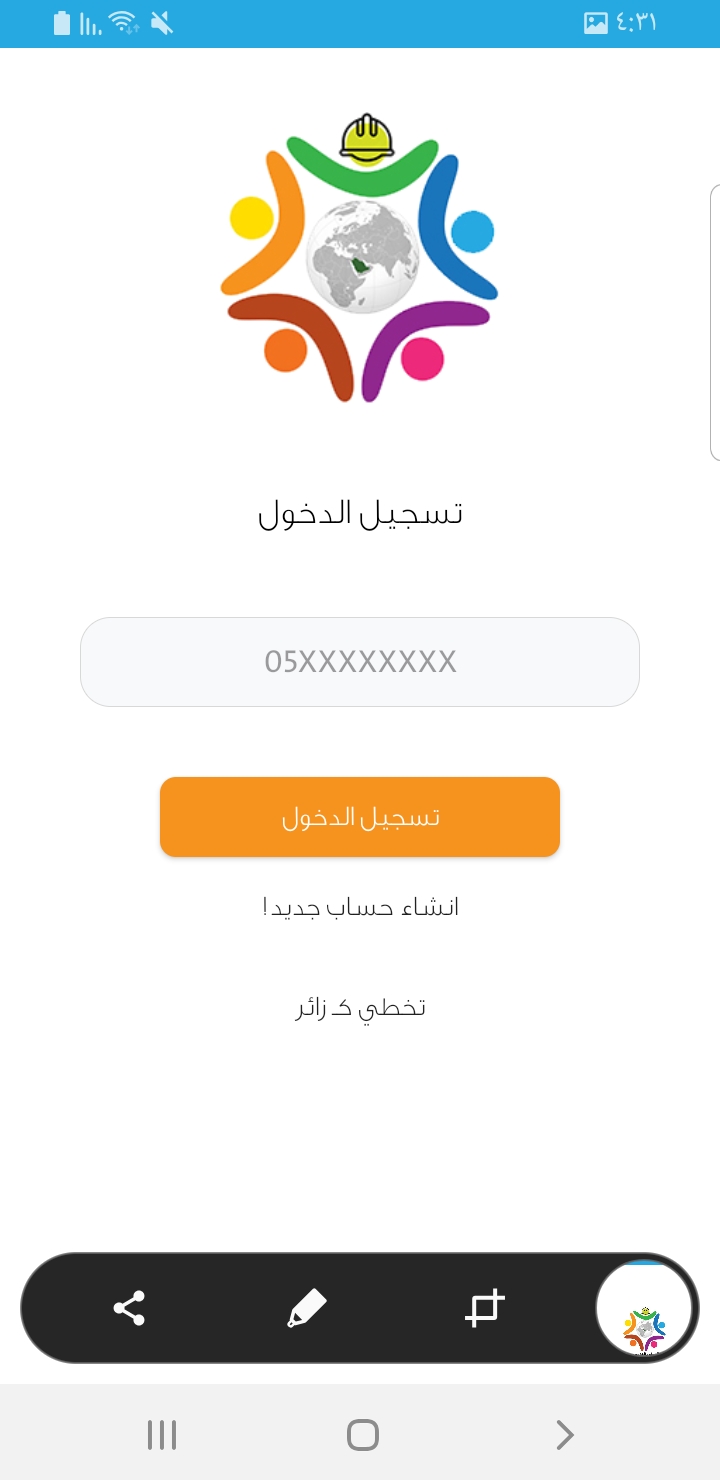Open انشاء حساب جديد to create account
Image resolution: width=720 pixels, height=1480 pixels.
(x=360, y=907)
